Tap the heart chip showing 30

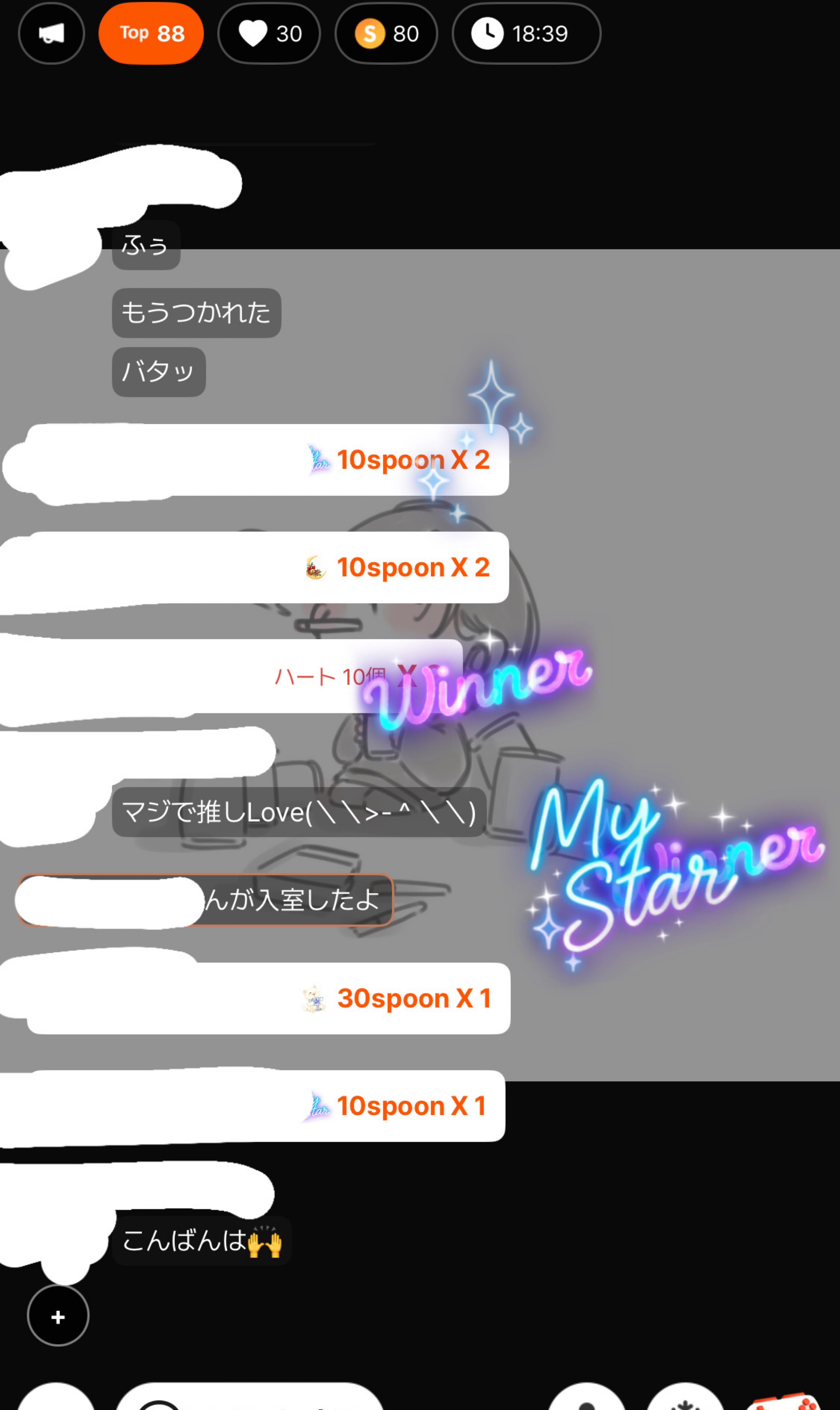269,34
